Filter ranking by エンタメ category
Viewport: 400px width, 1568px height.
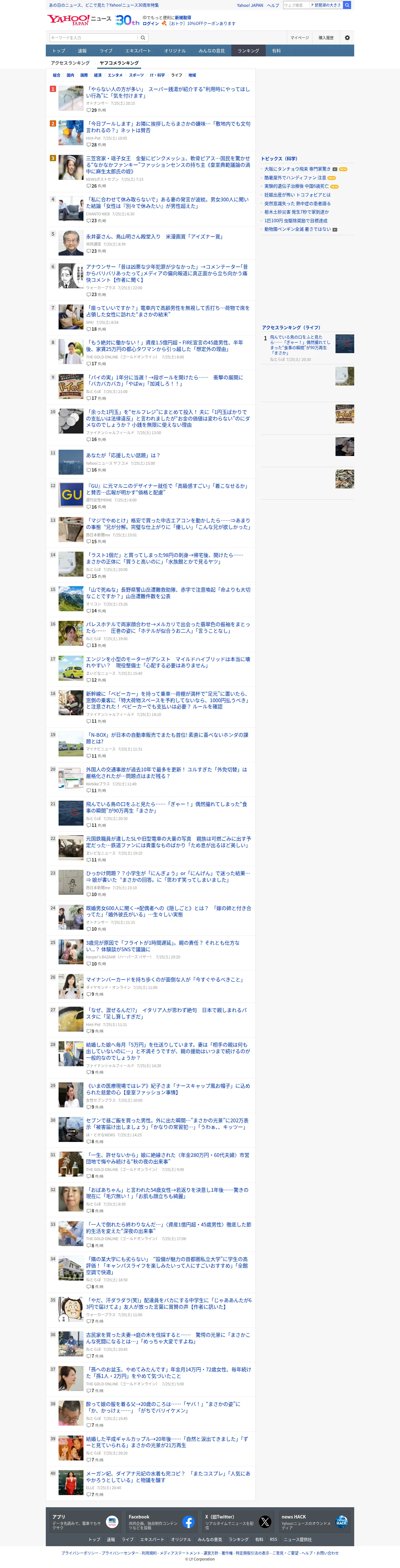115,75
